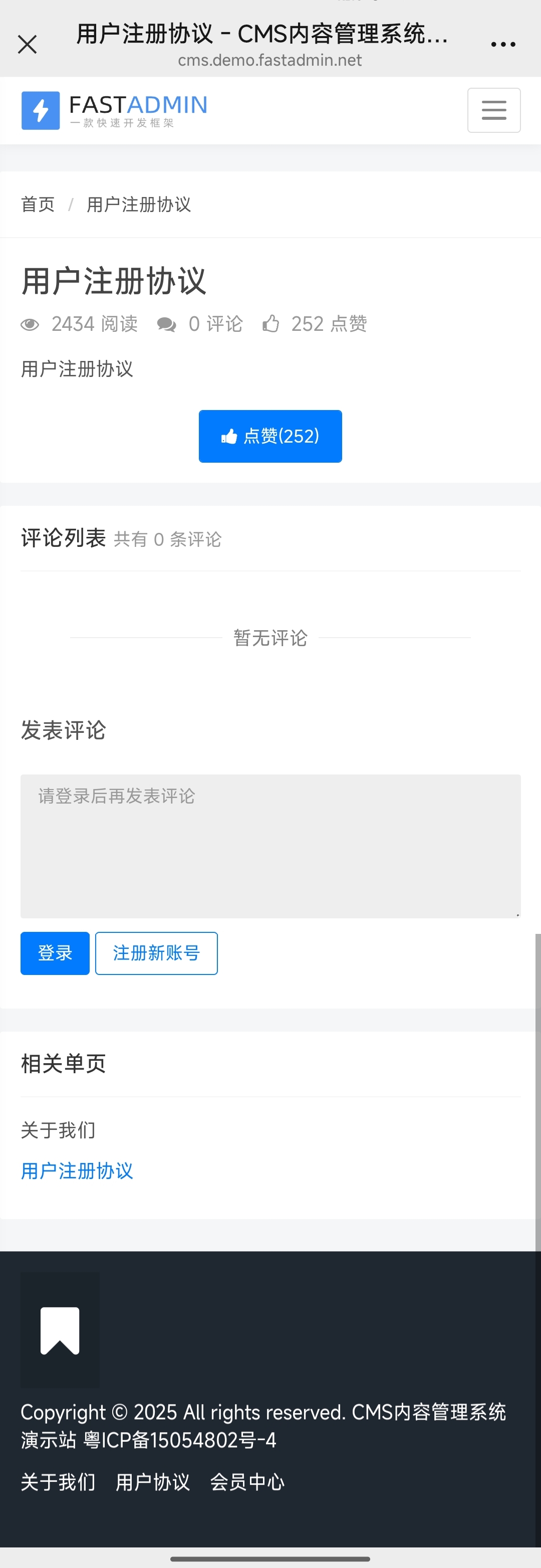Close the in-app browser page
541x1568 pixels.
pyautogui.click(x=28, y=45)
